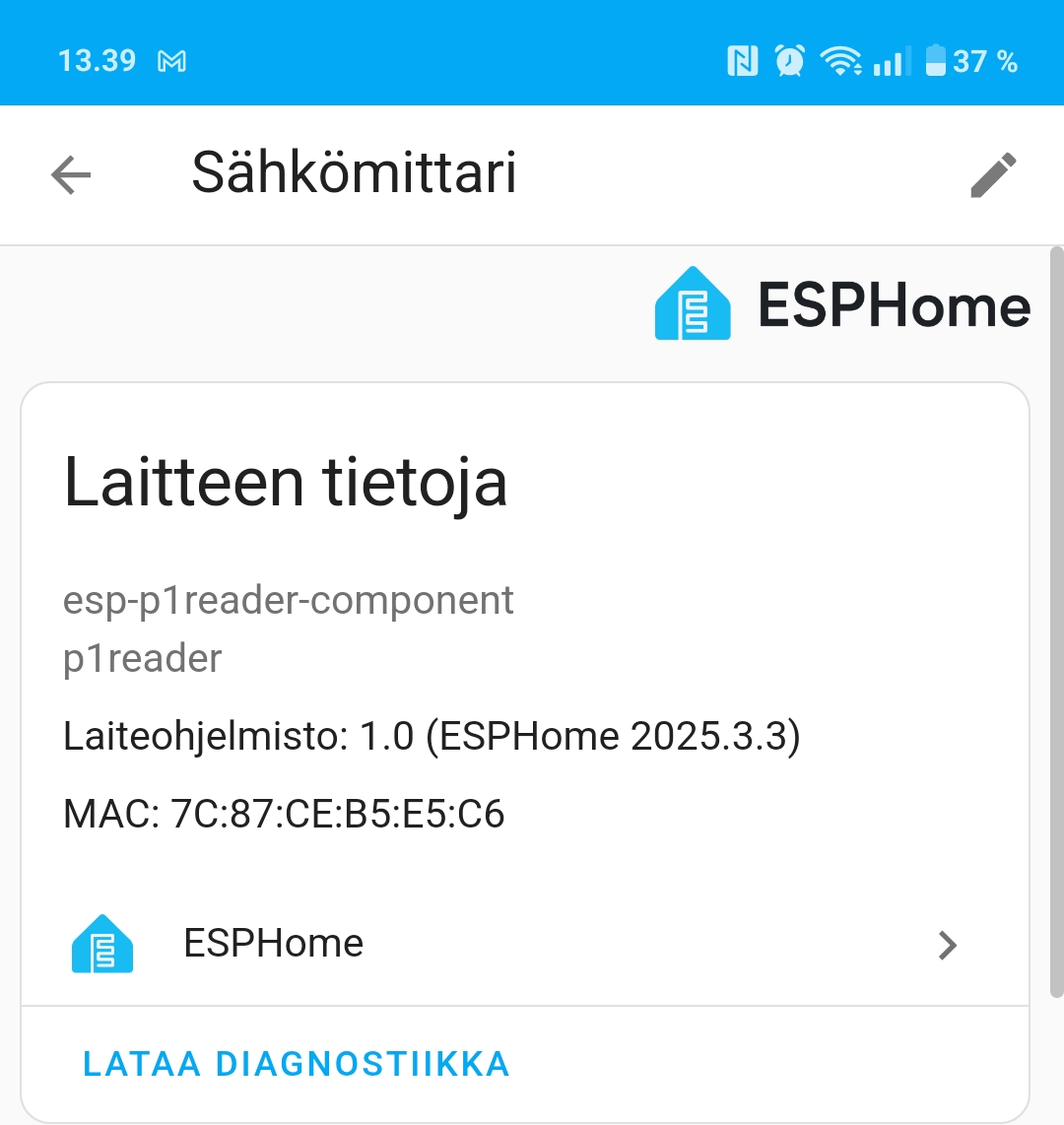Viewport: 1064px width, 1125px height.
Task: Tap the pencil edit icon
Action: tap(994, 174)
